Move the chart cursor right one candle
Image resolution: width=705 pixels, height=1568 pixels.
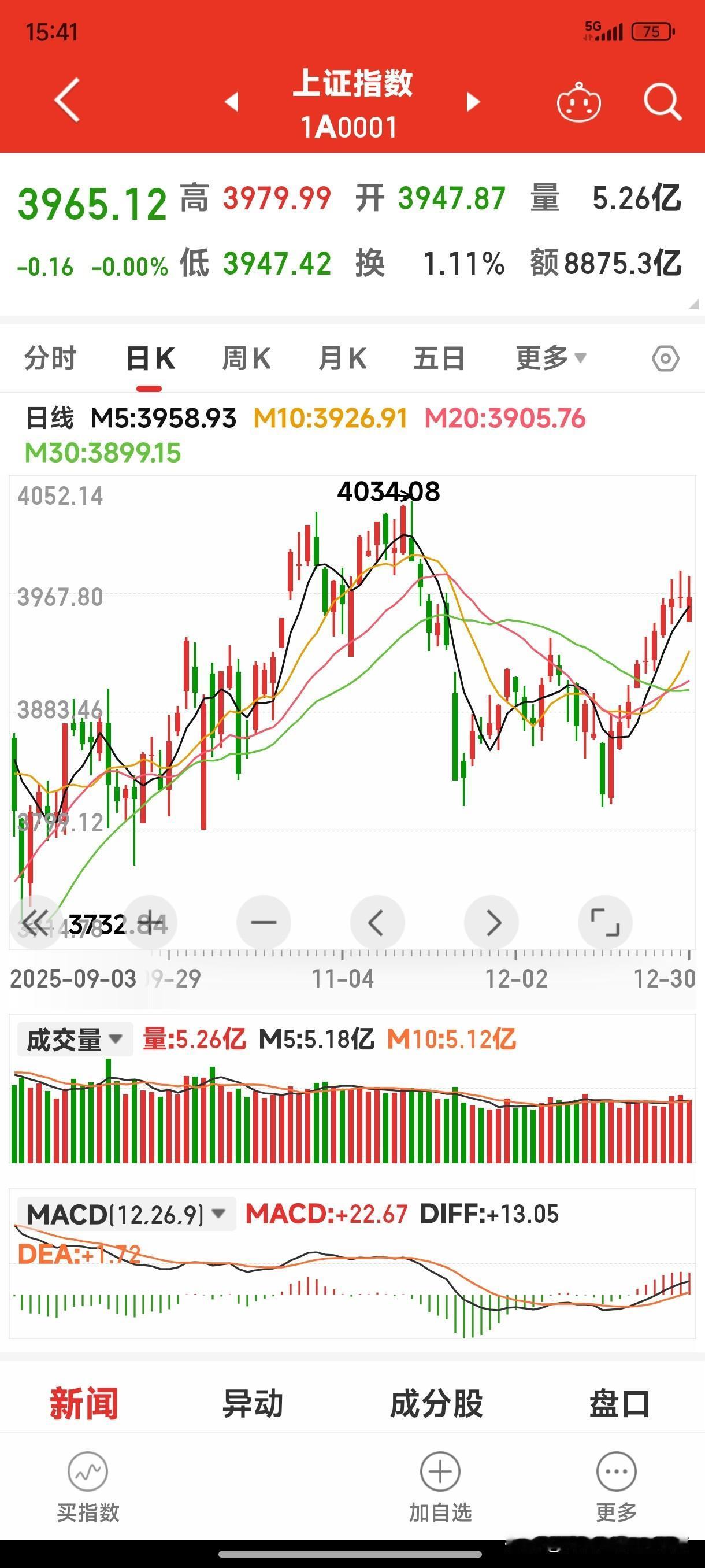[492, 922]
